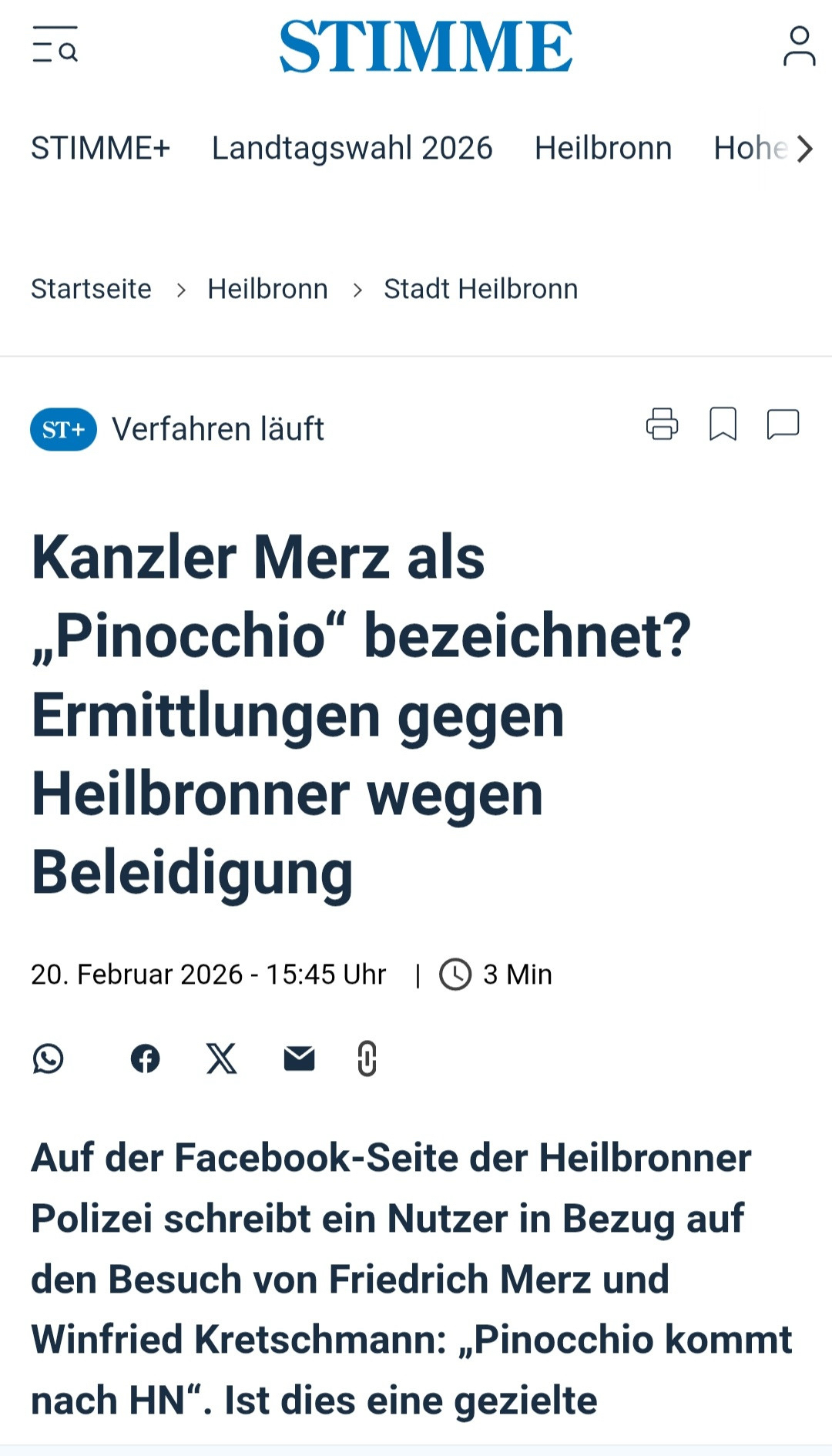Show more sections with the right chevron
832x1456 pixels.
click(804, 149)
